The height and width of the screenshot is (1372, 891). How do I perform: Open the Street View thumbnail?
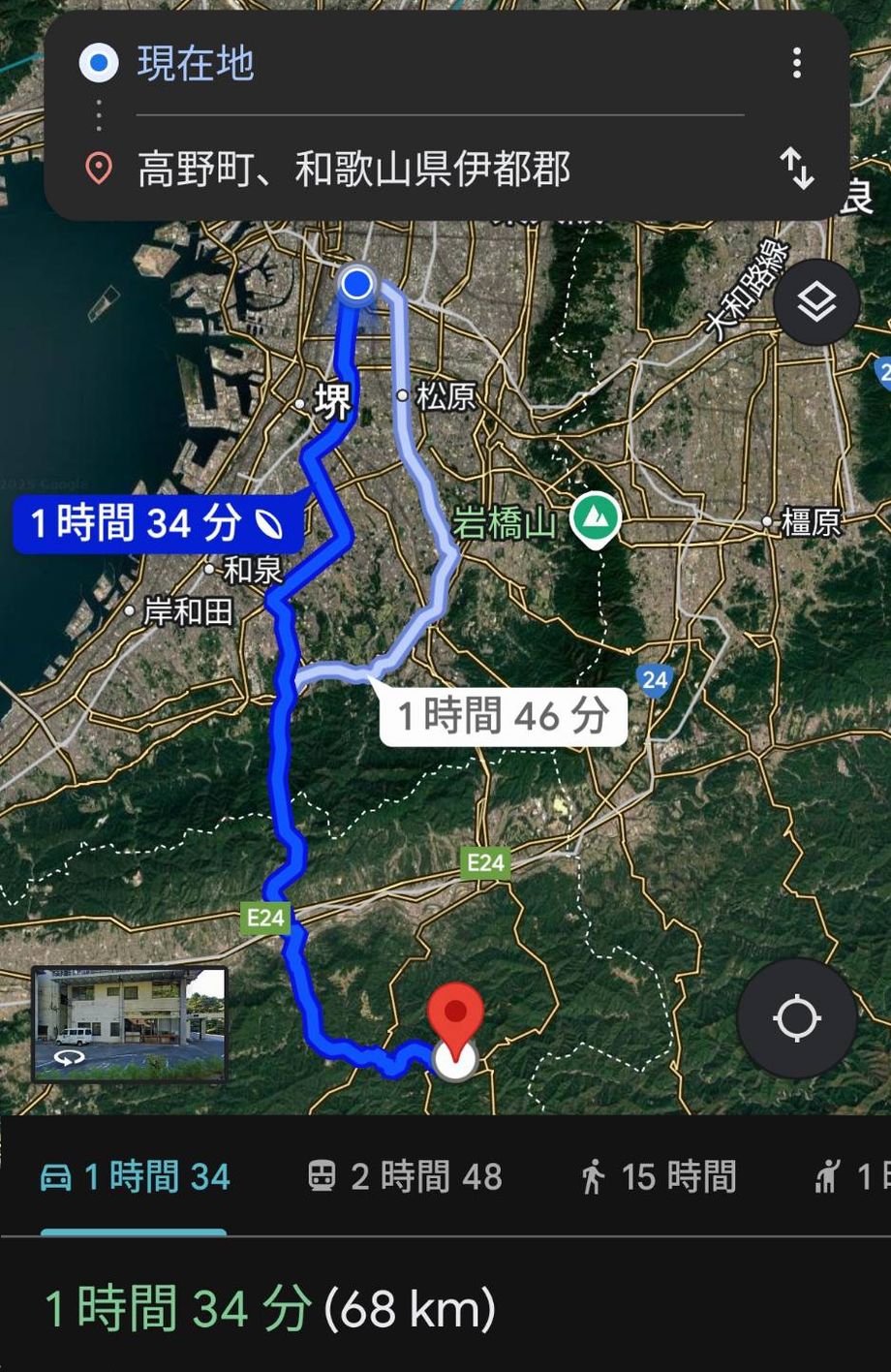tap(130, 1023)
